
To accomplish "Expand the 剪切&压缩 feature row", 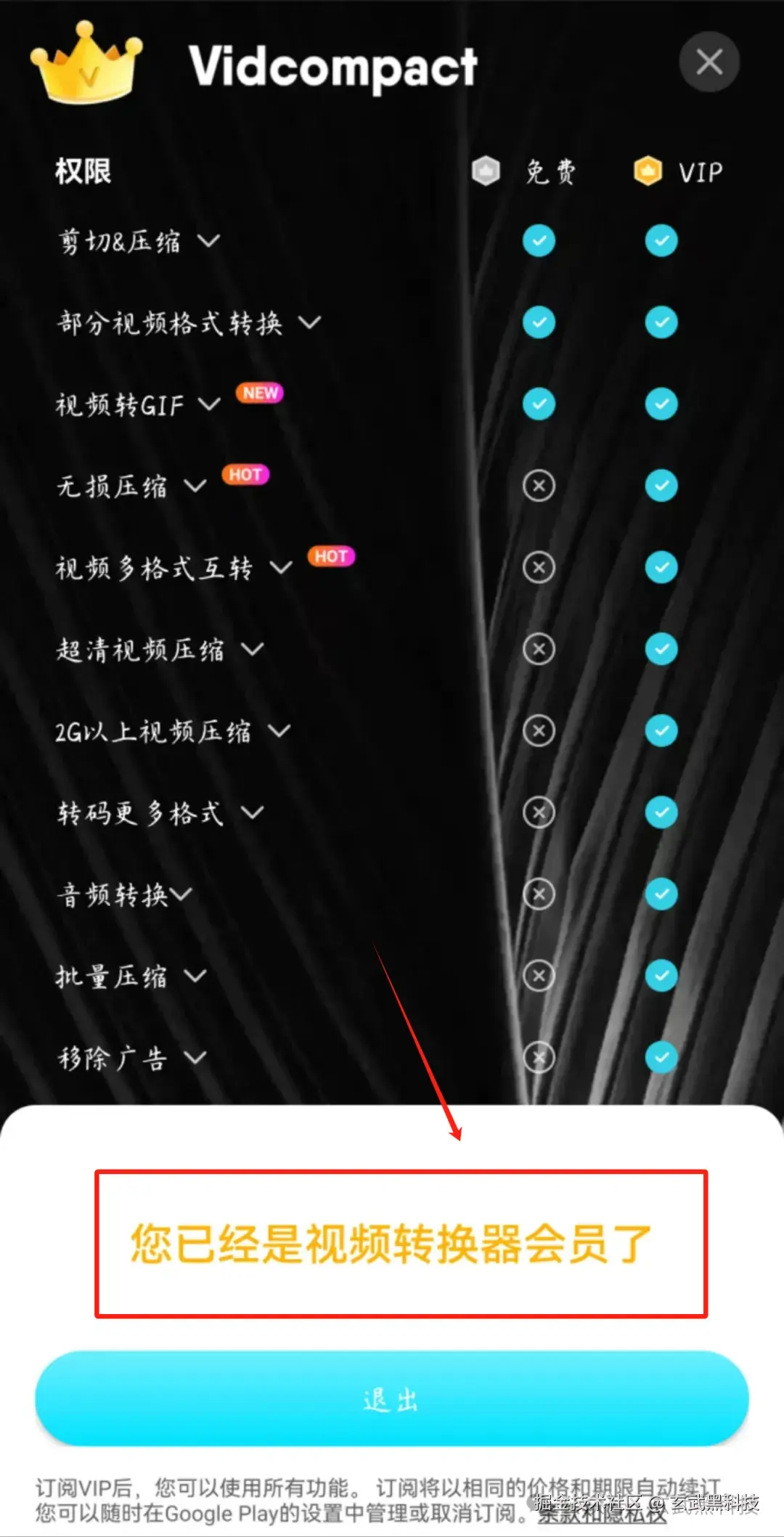I will pyautogui.click(x=208, y=240).
